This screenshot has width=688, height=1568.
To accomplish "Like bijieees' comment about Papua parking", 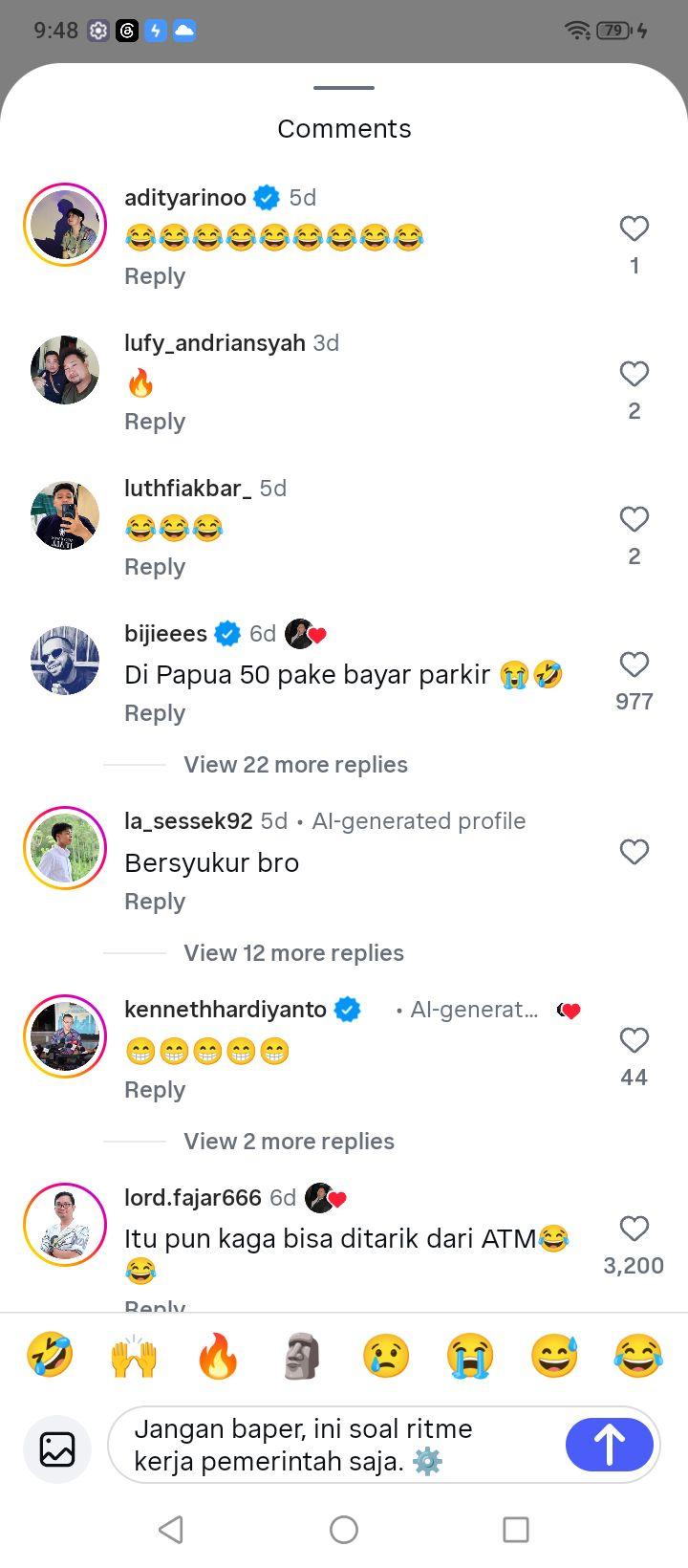I will pyautogui.click(x=634, y=664).
